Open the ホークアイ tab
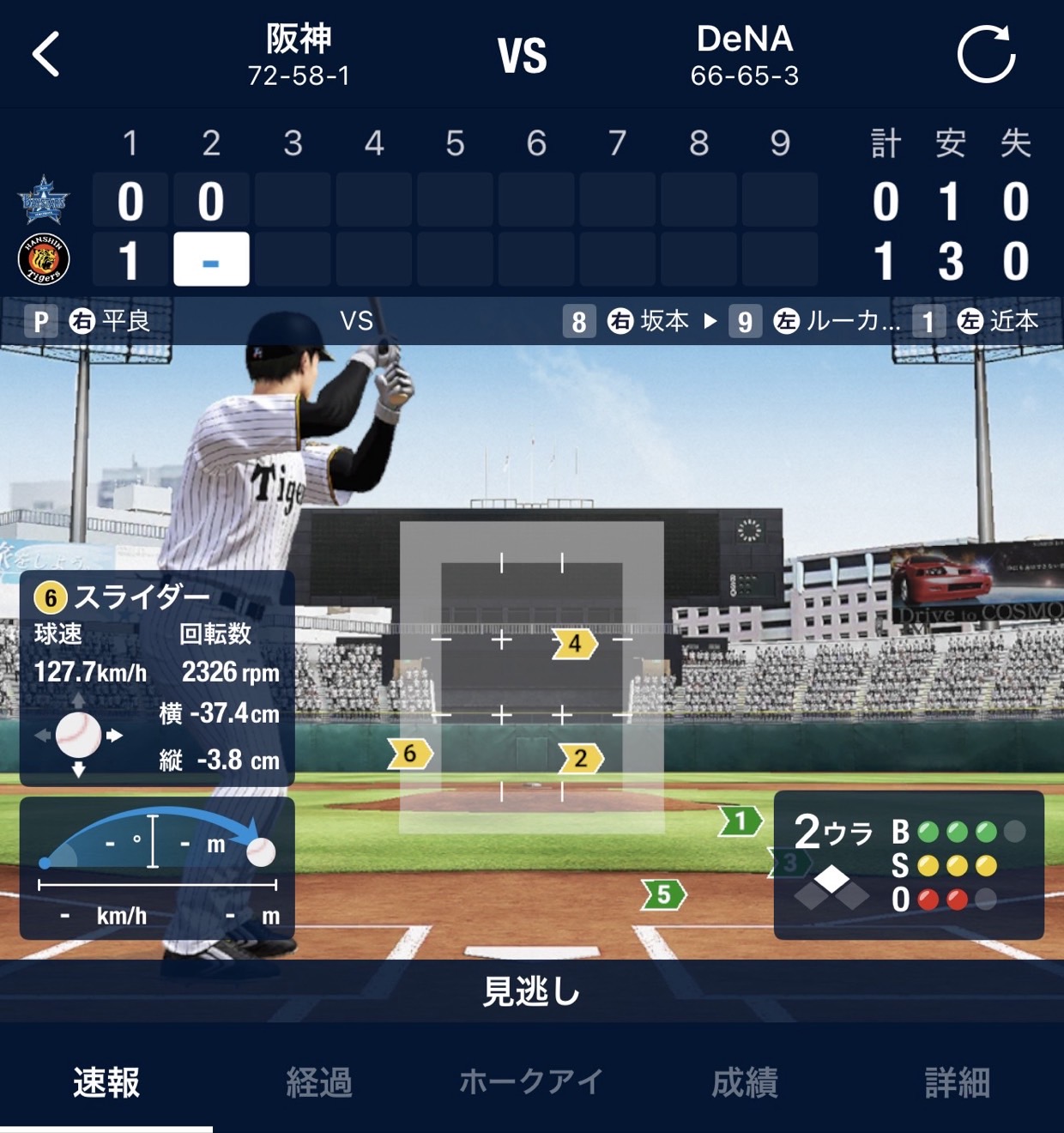 (531, 1082)
